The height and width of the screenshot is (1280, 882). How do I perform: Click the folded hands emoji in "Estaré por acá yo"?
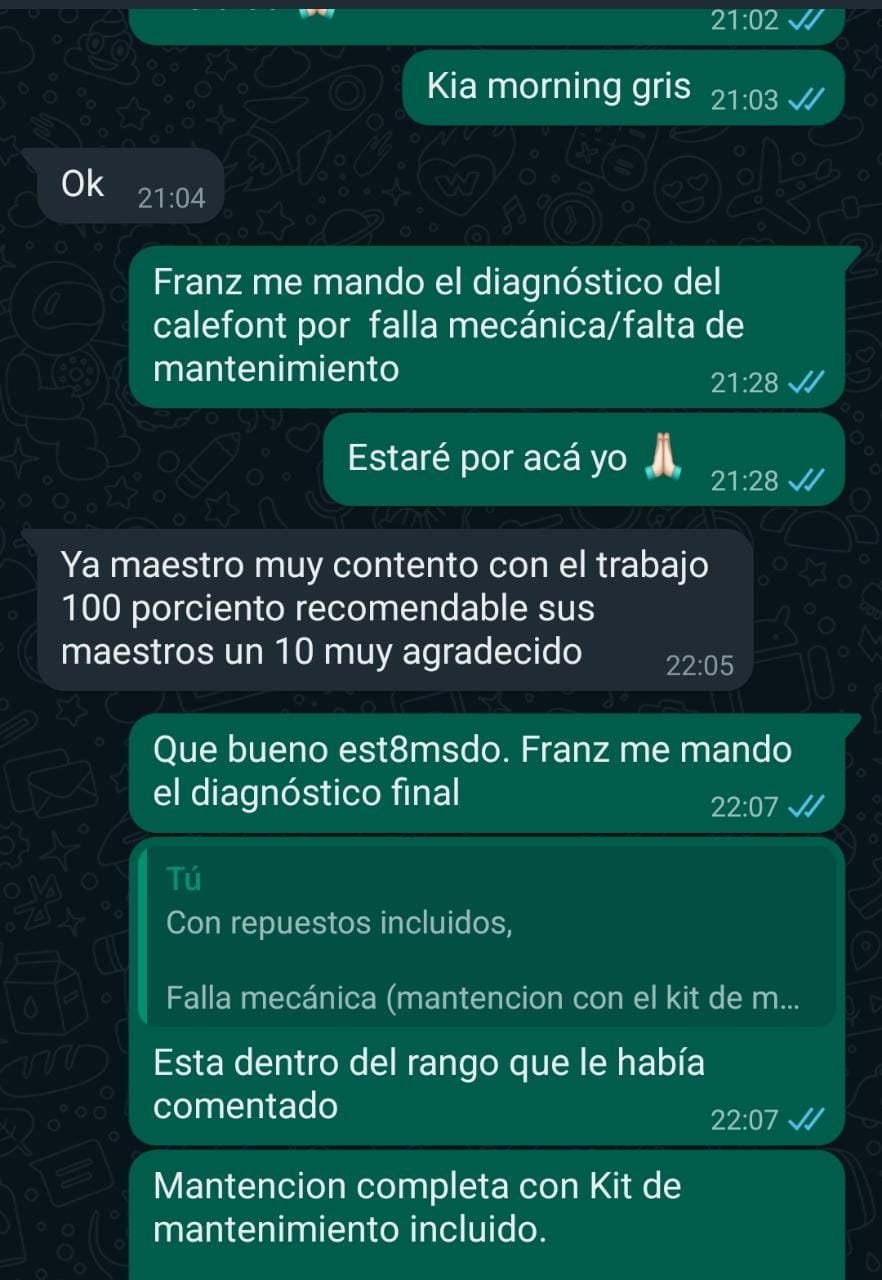point(661,457)
